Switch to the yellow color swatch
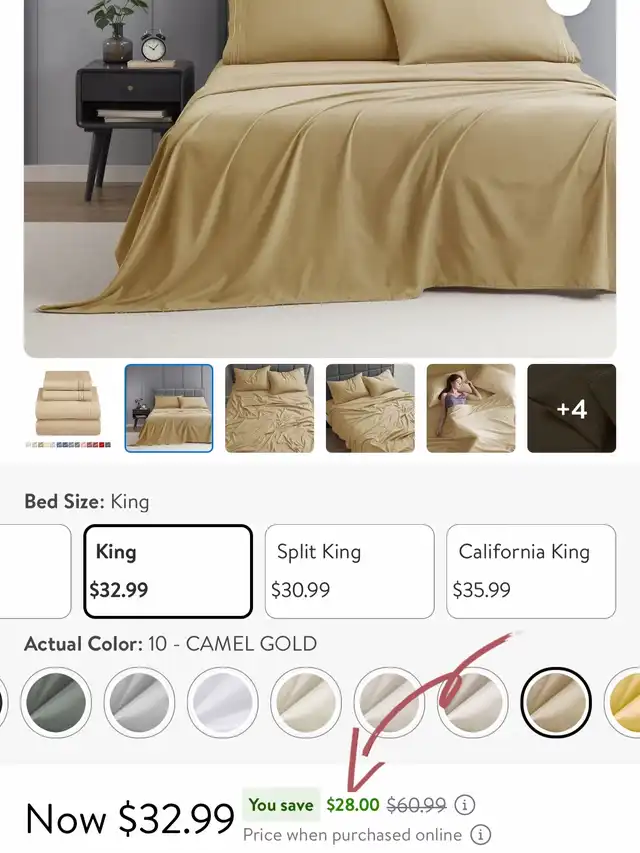Screen dimensions: 640x853 tap(622, 702)
